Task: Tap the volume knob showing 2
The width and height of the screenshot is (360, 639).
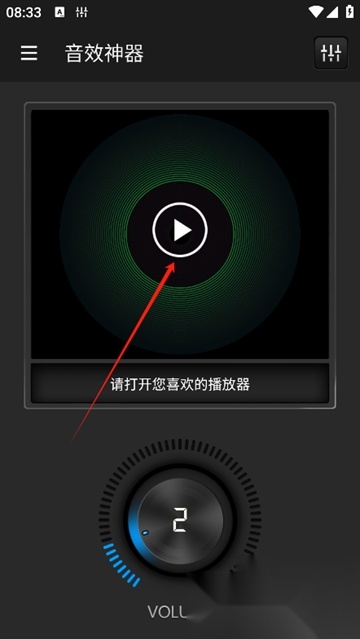Action: click(x=180, y=520)
